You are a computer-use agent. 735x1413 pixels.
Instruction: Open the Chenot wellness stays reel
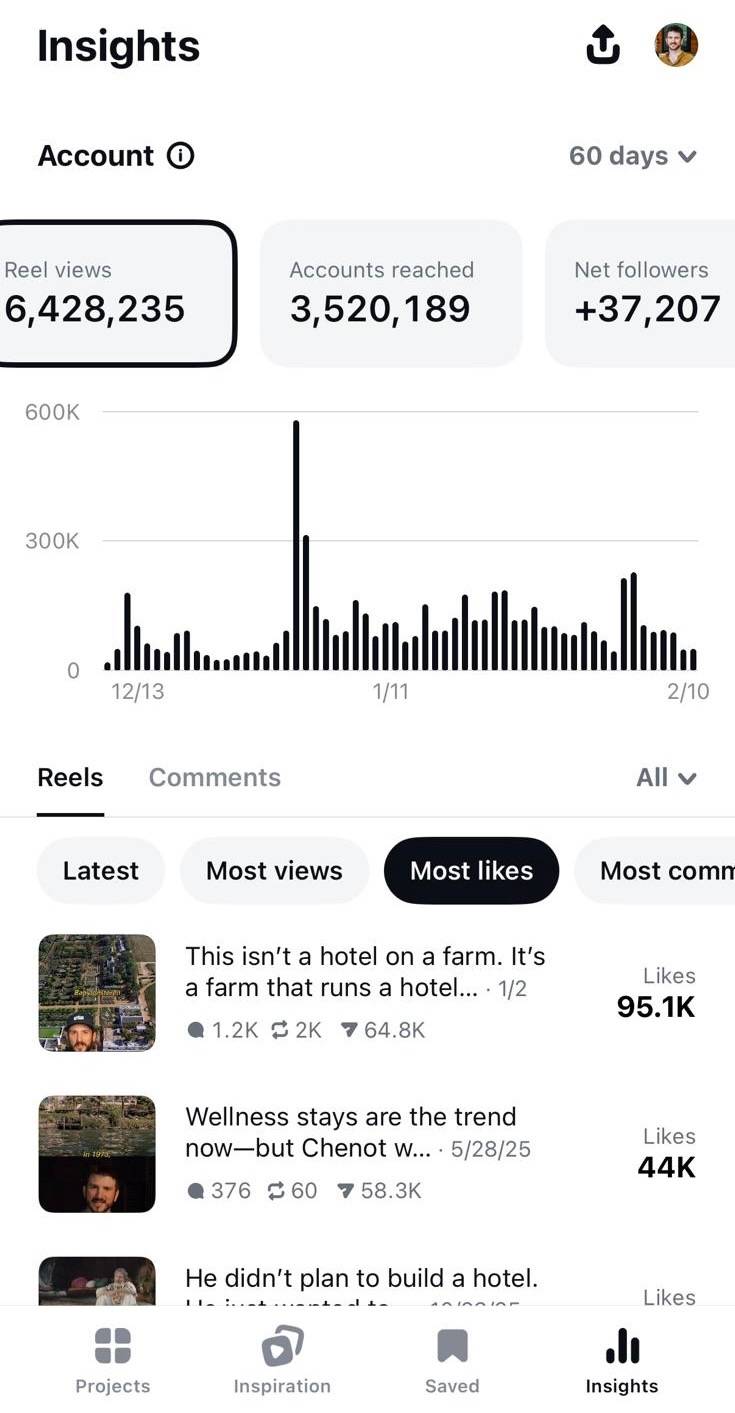365,1153
